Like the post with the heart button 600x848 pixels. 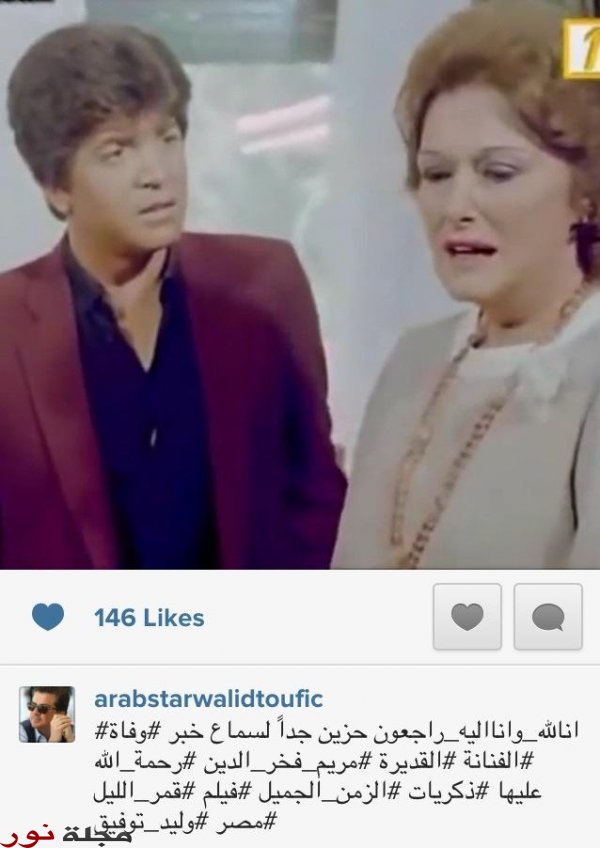(x=467, y=617)
